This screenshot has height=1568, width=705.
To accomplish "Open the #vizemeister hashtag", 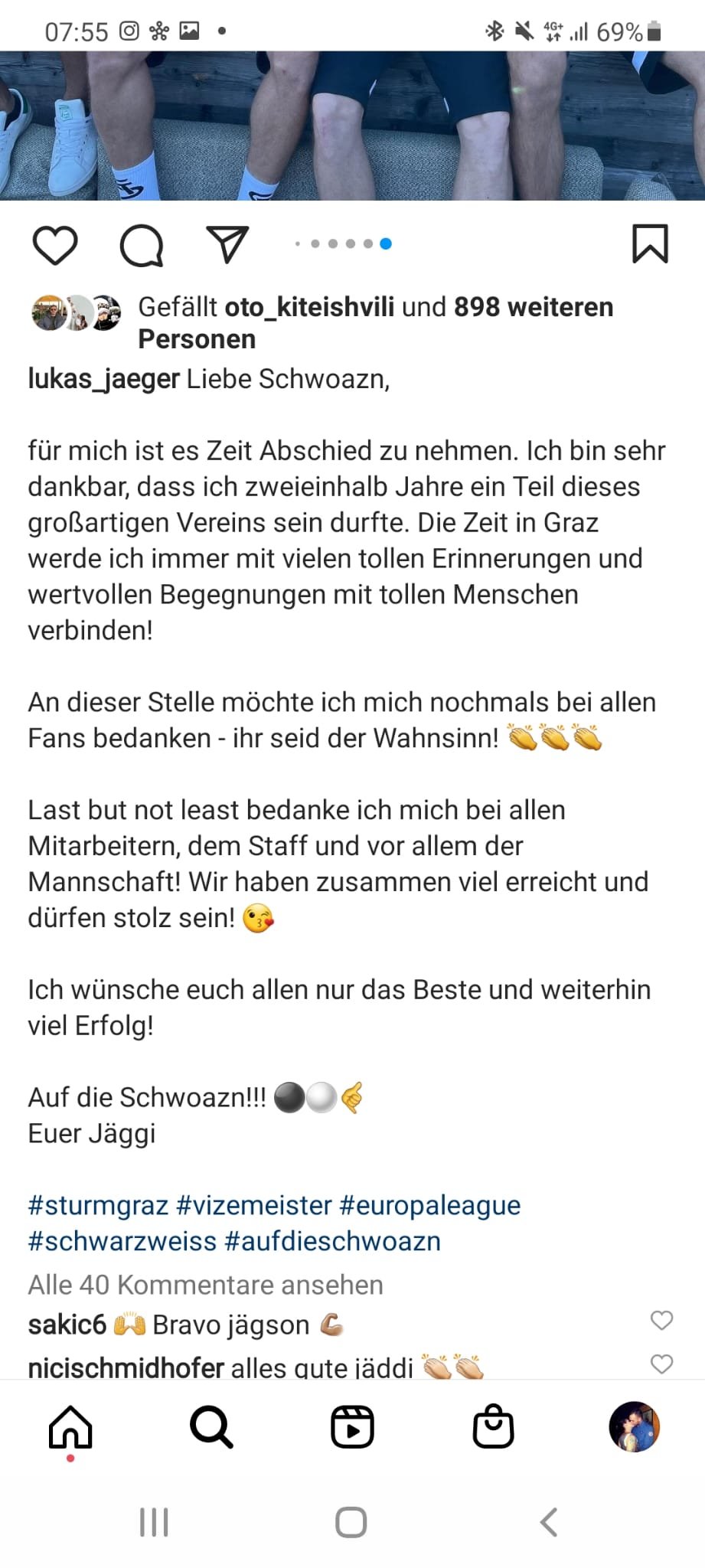I will coord(254,1205).
